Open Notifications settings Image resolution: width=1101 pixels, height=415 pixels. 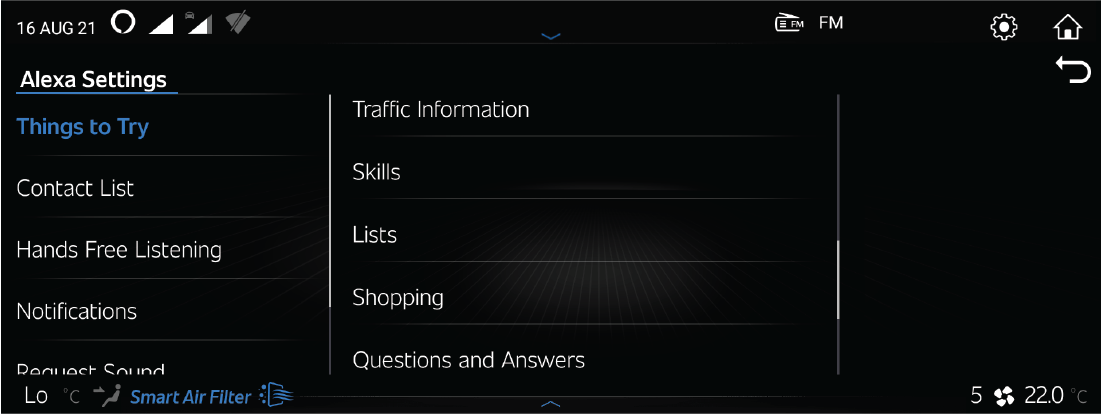77,311
